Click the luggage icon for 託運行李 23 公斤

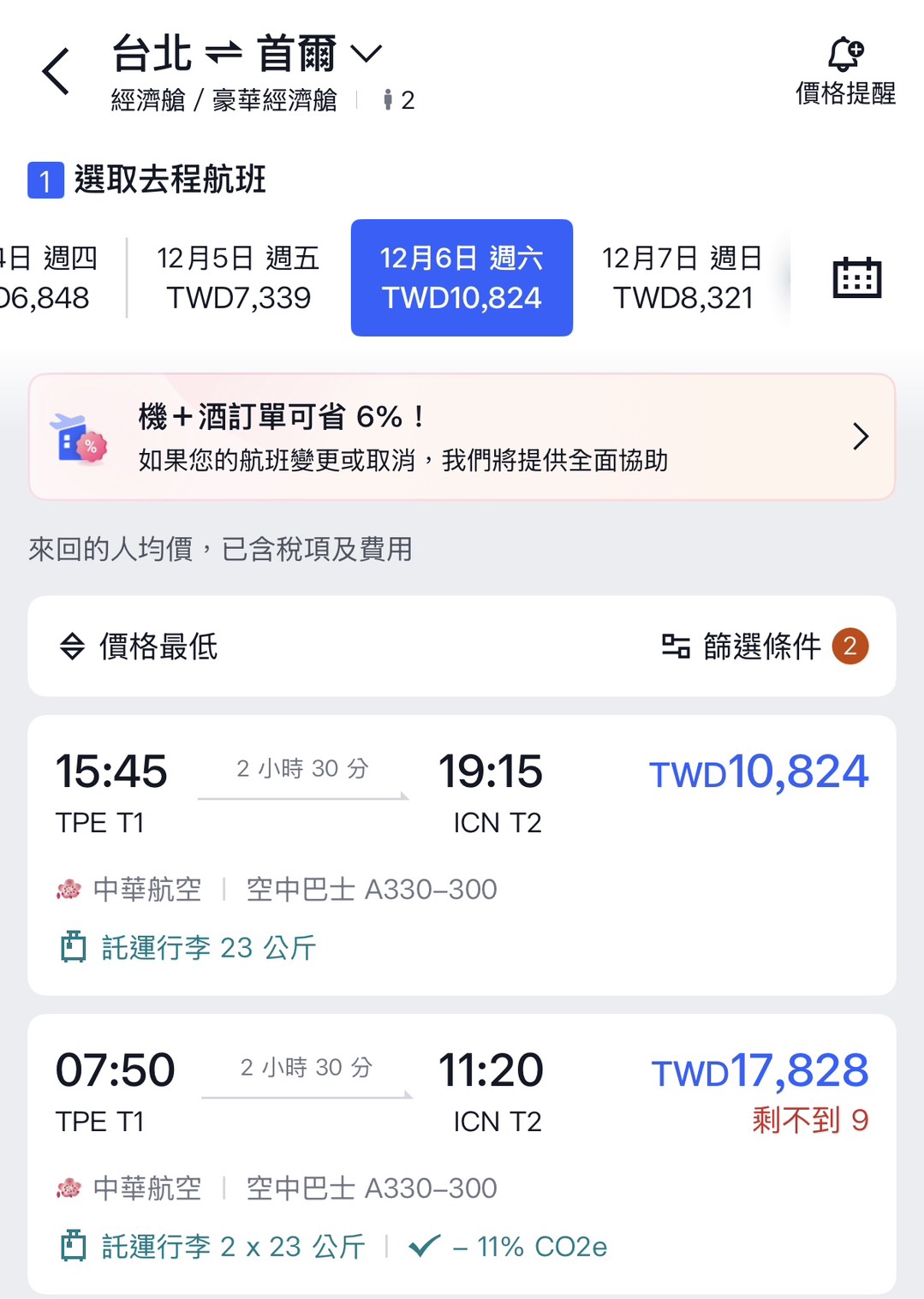click(73, 947)
